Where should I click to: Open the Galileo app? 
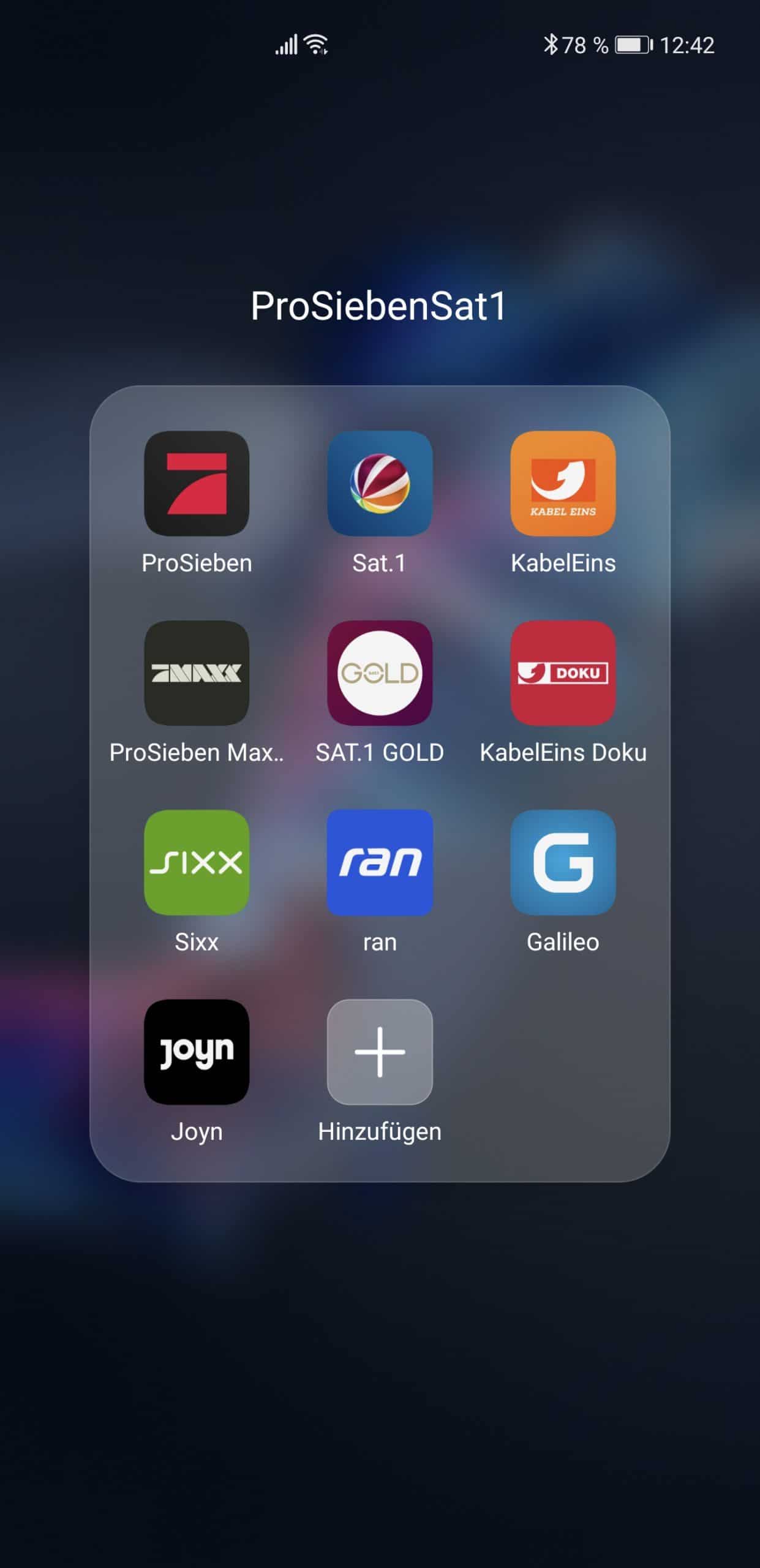(563, 862)
